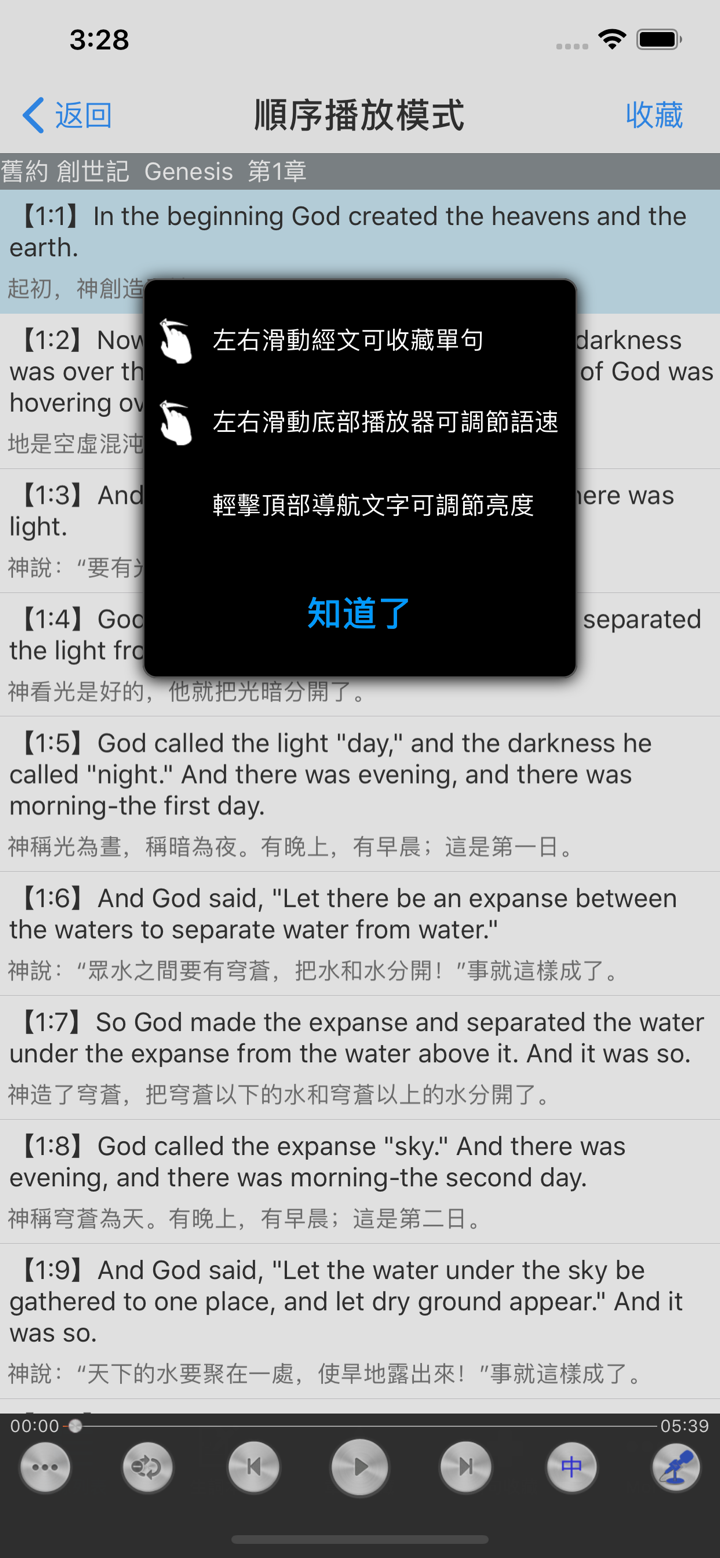Expand verse 1:1 by tapping it
This screenshot has height=1558, width=720.
click(x=360, y=231)
